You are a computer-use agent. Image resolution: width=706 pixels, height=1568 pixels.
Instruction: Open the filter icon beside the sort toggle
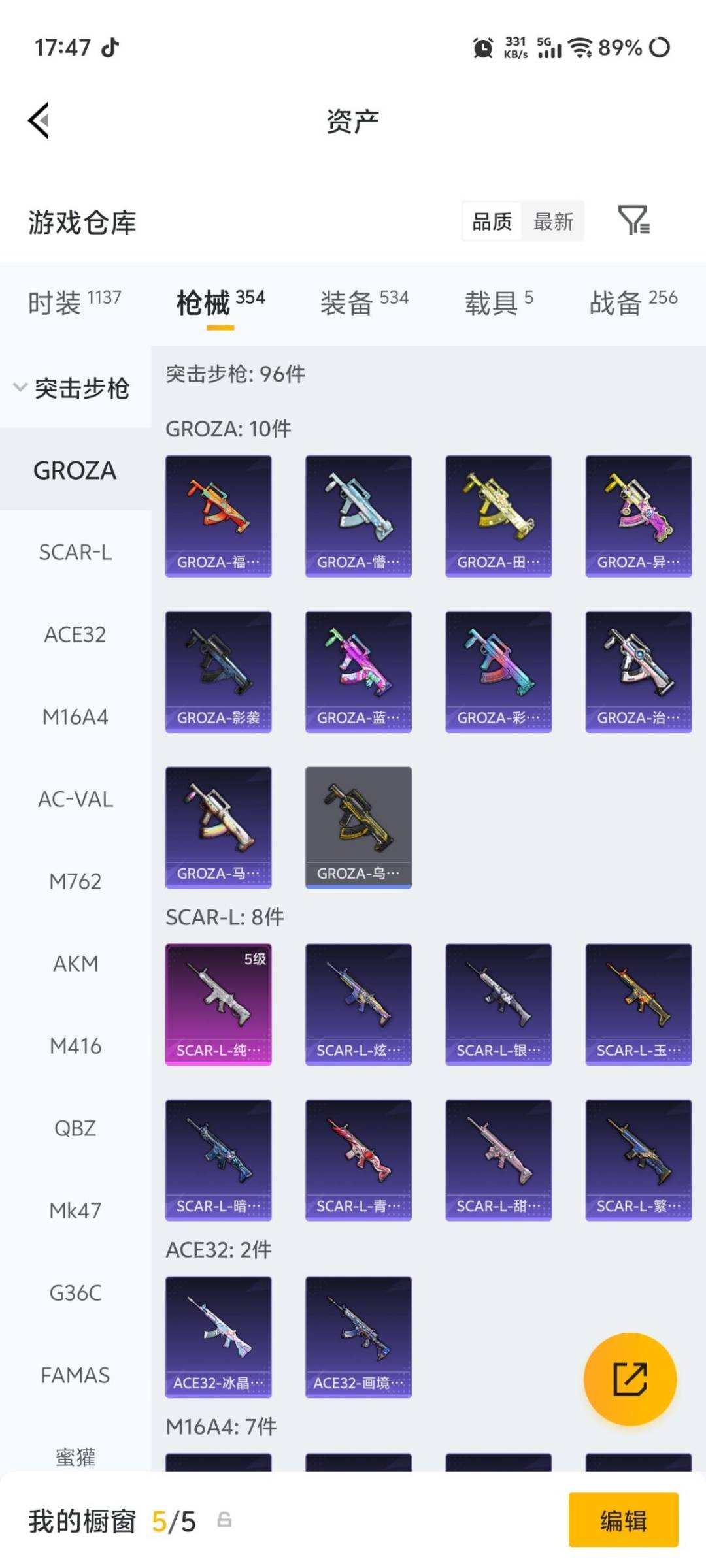tap(633, 220)
